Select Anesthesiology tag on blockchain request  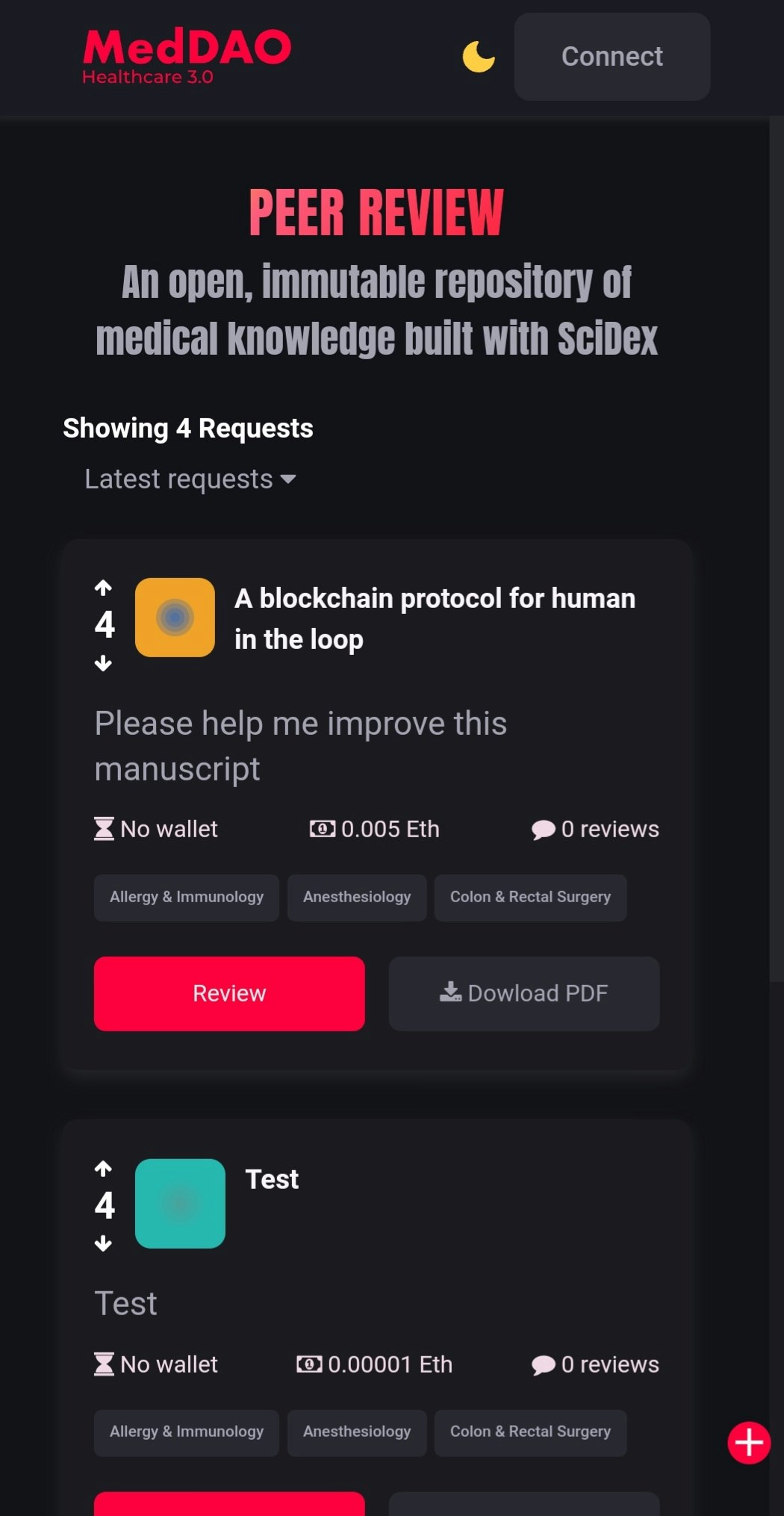(x=356, y=897)
